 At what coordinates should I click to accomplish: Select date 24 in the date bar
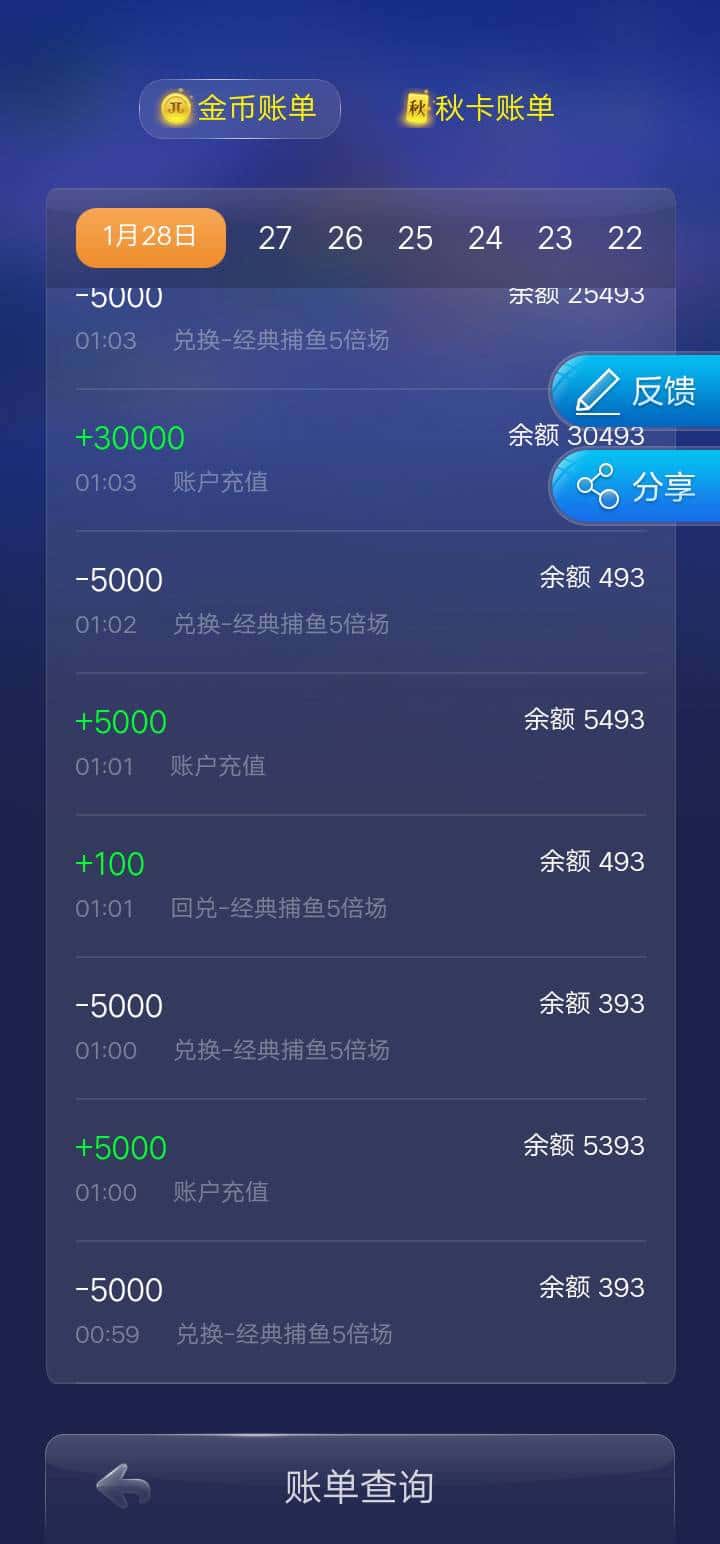tap(486, 237)
